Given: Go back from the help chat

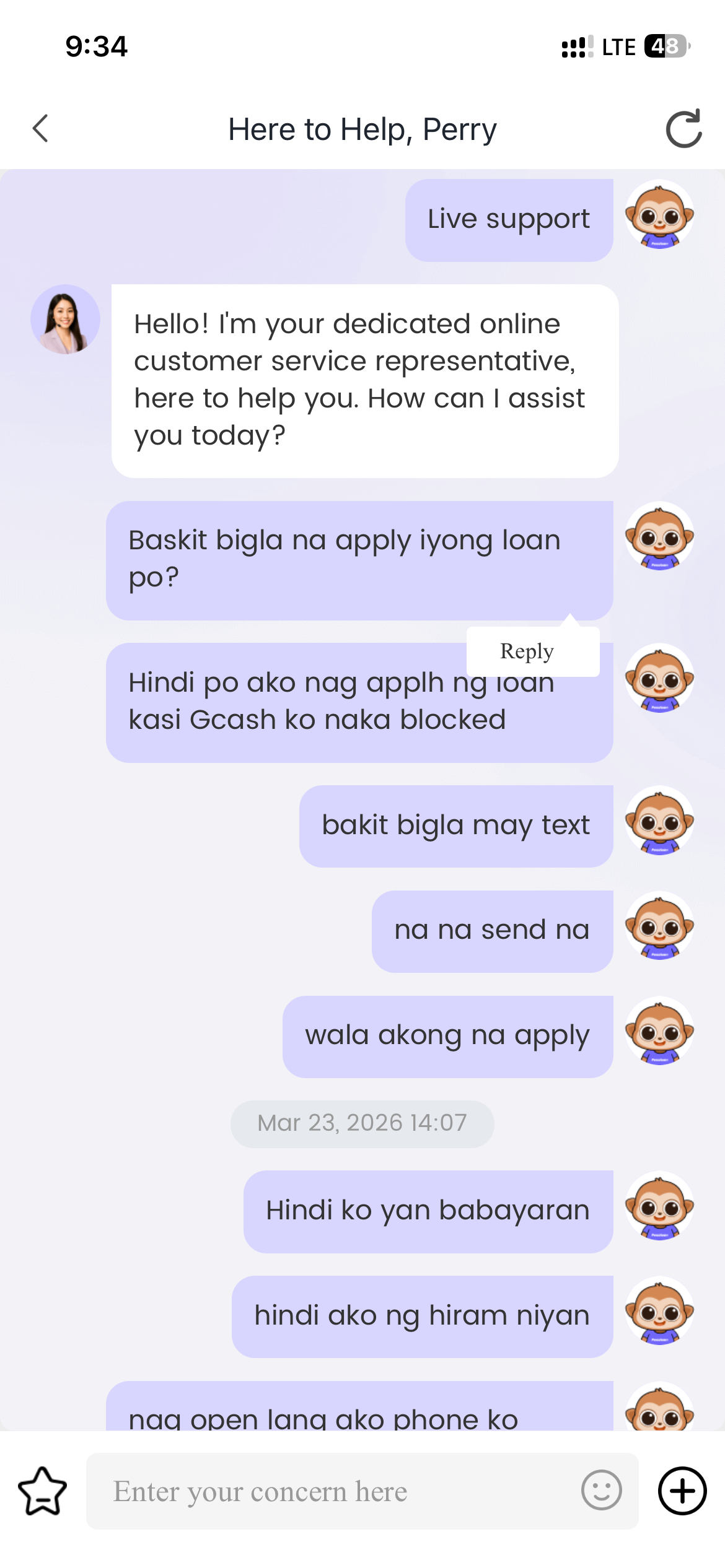Looking at the screenshot, I should tap(41, 129).
